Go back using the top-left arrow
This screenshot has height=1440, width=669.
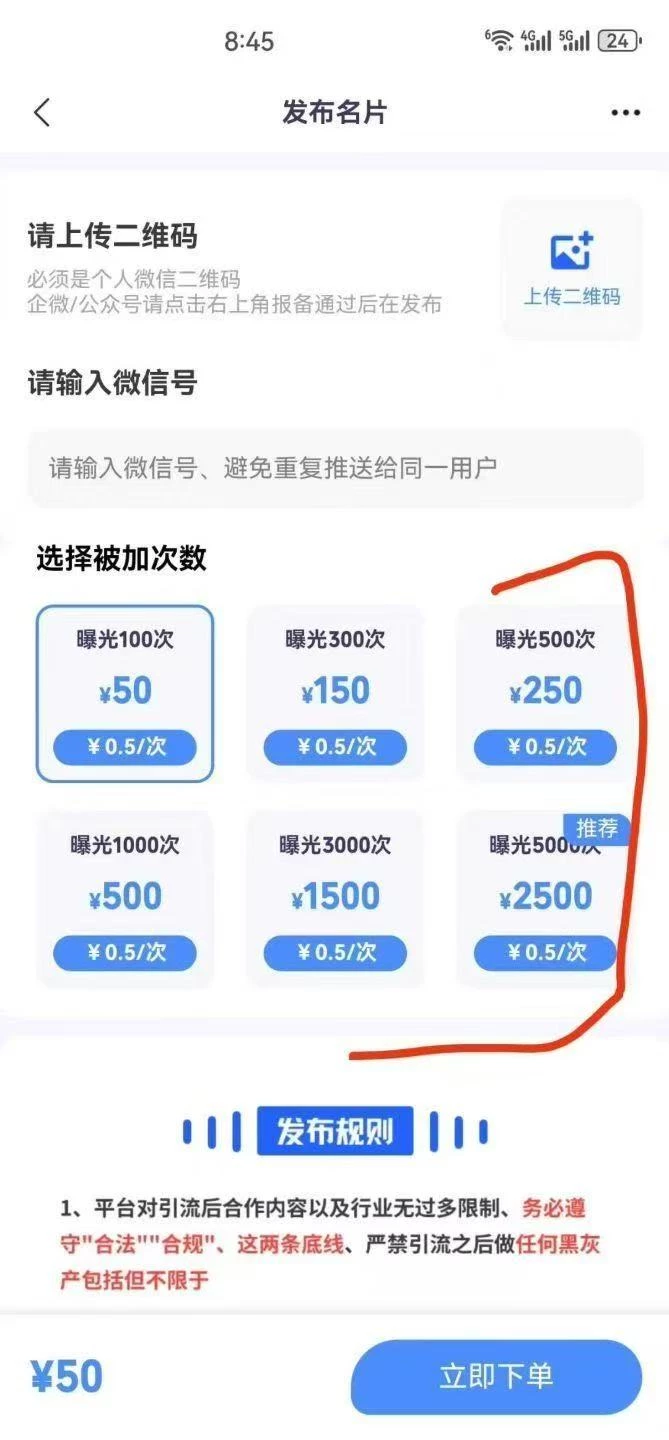tap(41, 113)
